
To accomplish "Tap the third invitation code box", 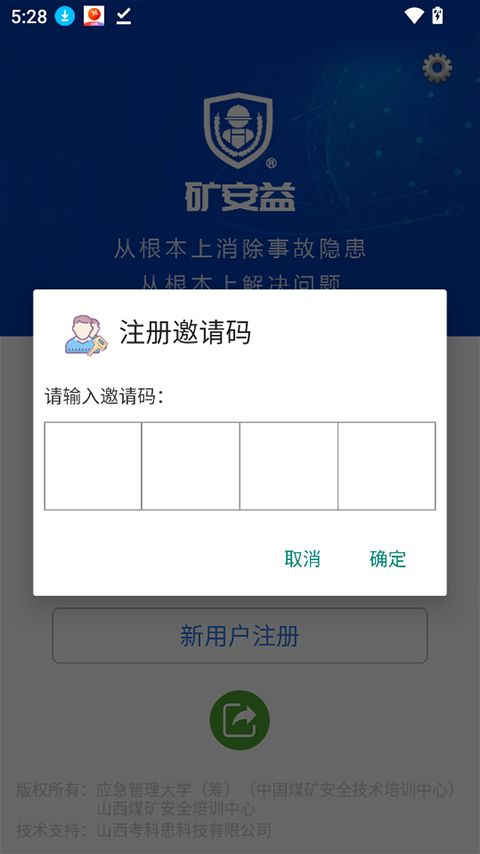I will (x=289, y=466).
